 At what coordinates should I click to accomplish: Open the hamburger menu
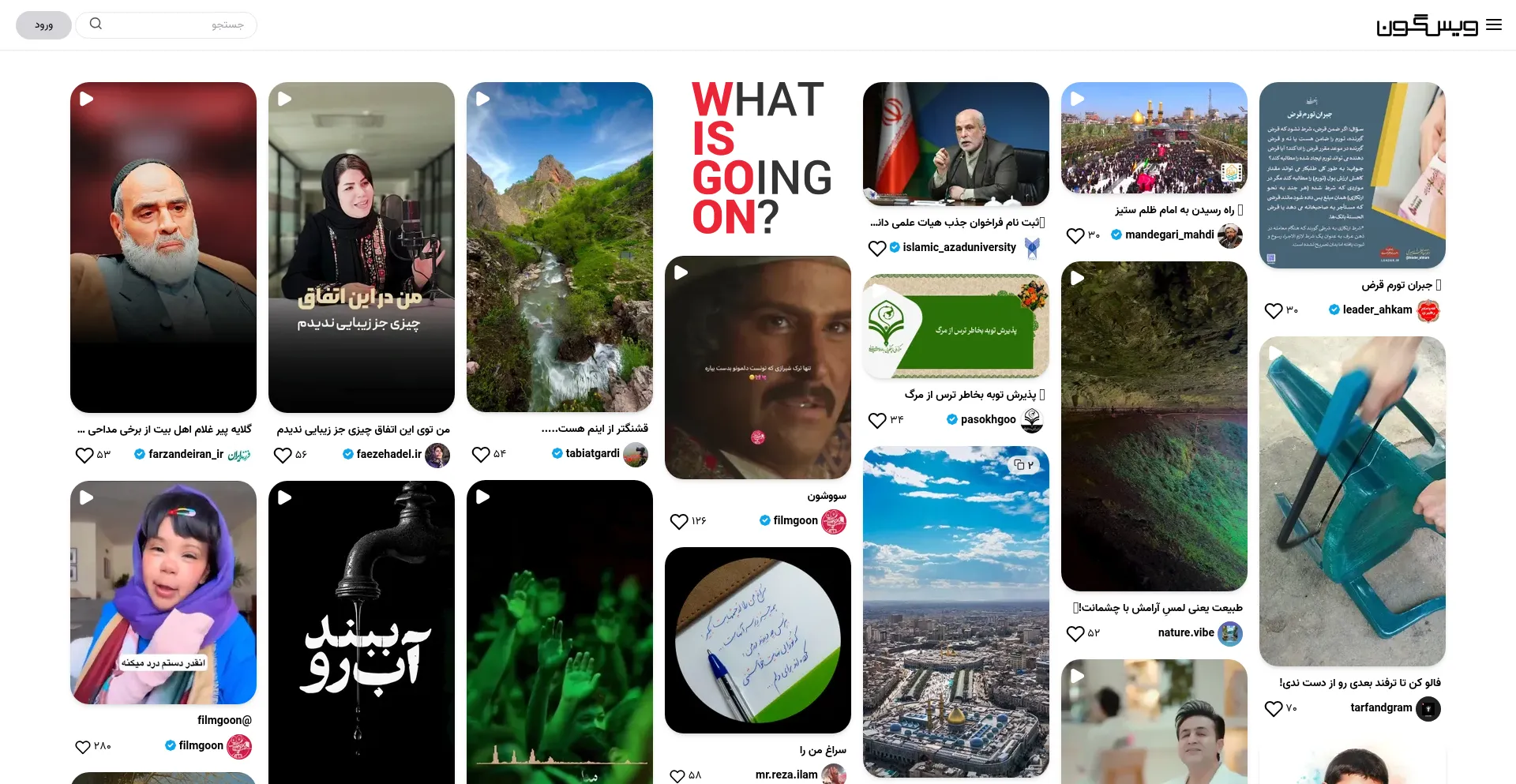[x=1493, y=25]
